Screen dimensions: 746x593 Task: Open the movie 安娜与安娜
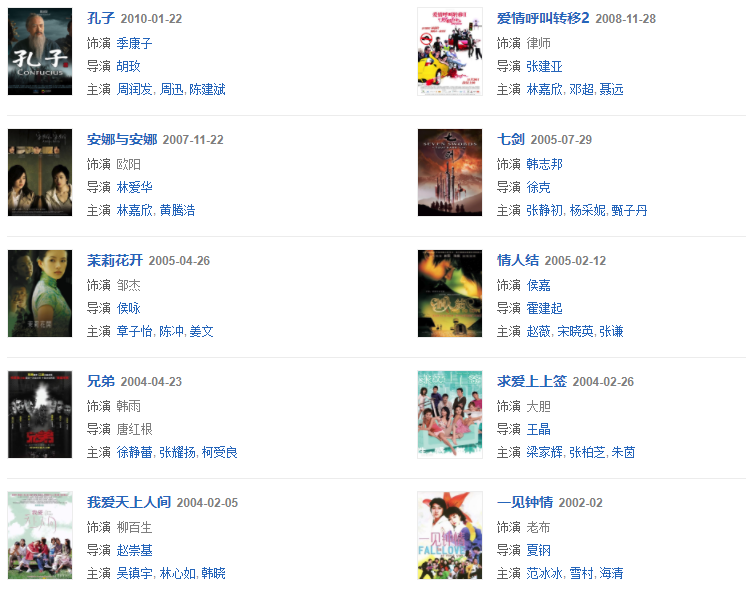coord(122,140)
